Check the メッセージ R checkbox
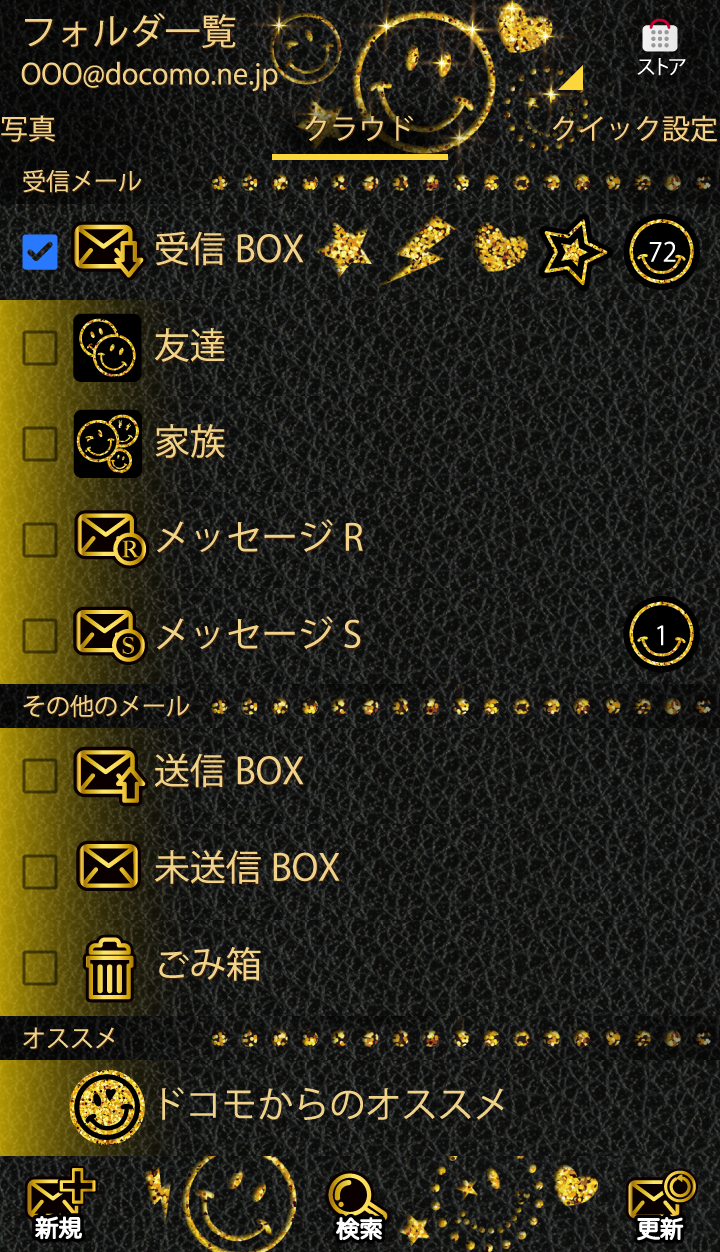The width and height of the screenshot is (720, 1252). pyautogui.click(x=40, y=540)
